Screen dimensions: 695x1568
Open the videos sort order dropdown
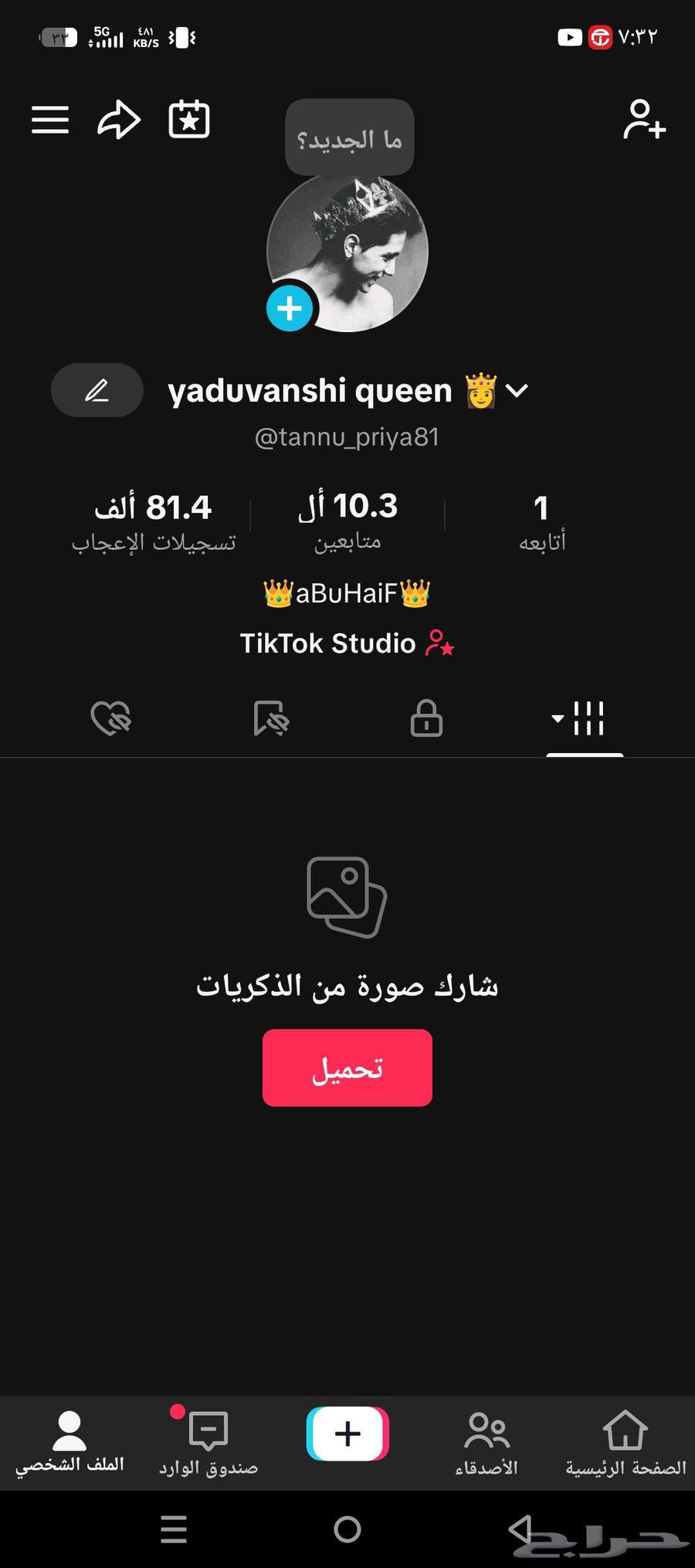[x=557, y=718]
